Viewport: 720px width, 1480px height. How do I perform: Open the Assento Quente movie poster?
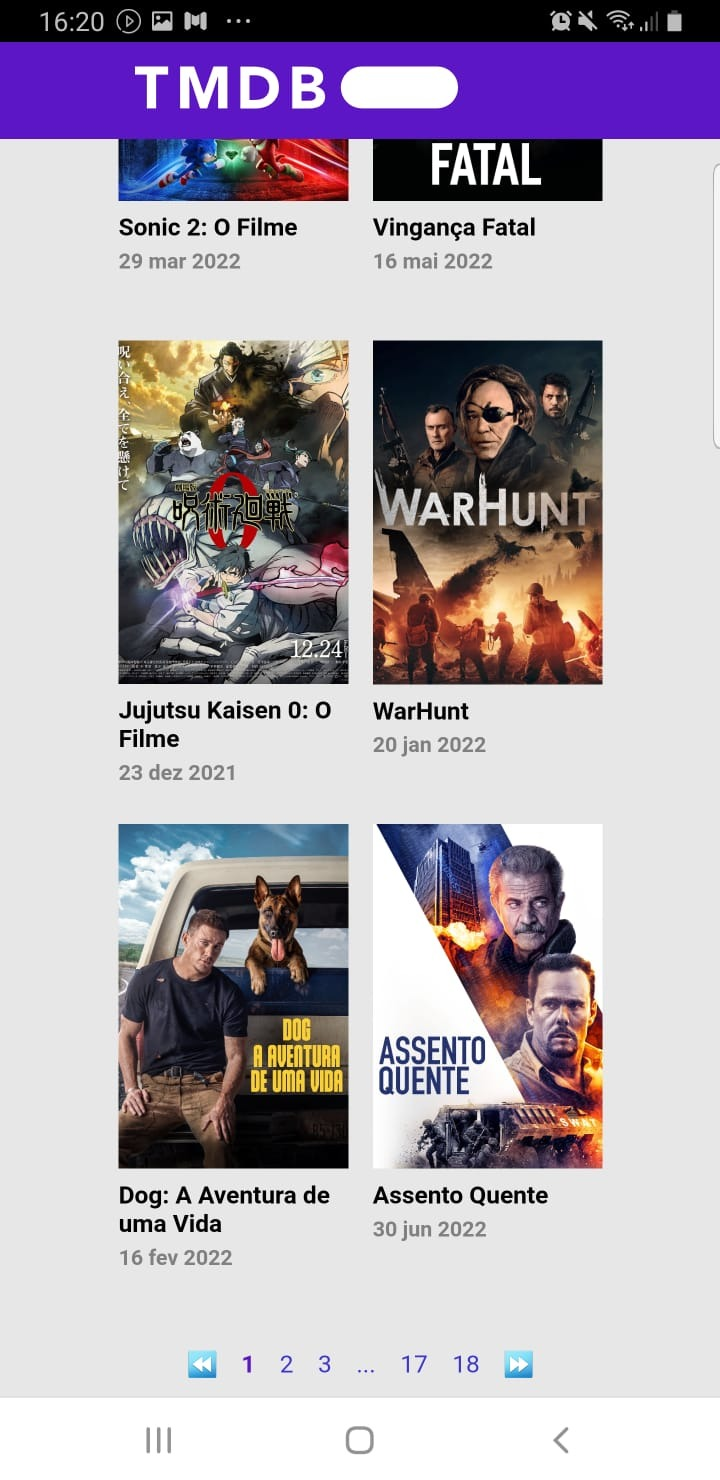pos(487,996)
